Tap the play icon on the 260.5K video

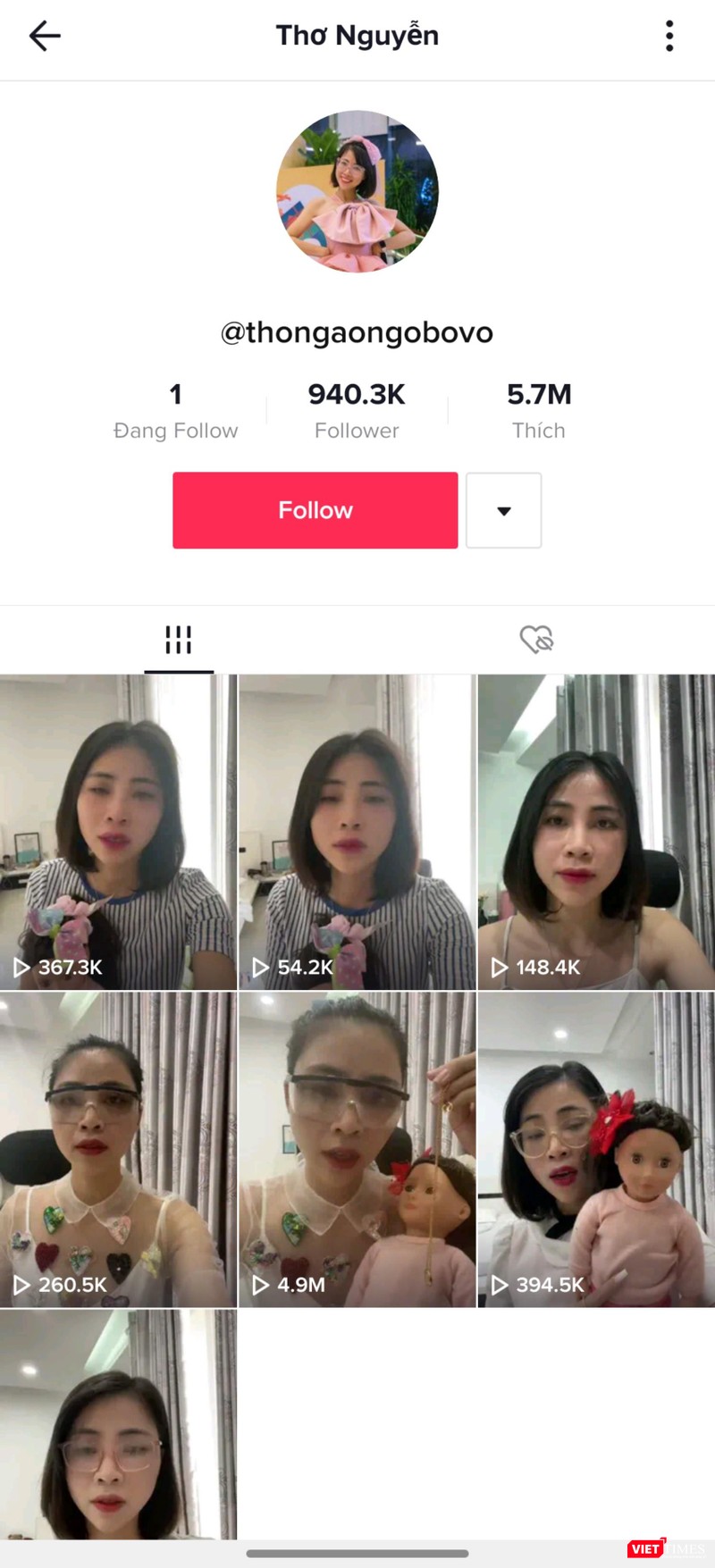(21, 1286)
